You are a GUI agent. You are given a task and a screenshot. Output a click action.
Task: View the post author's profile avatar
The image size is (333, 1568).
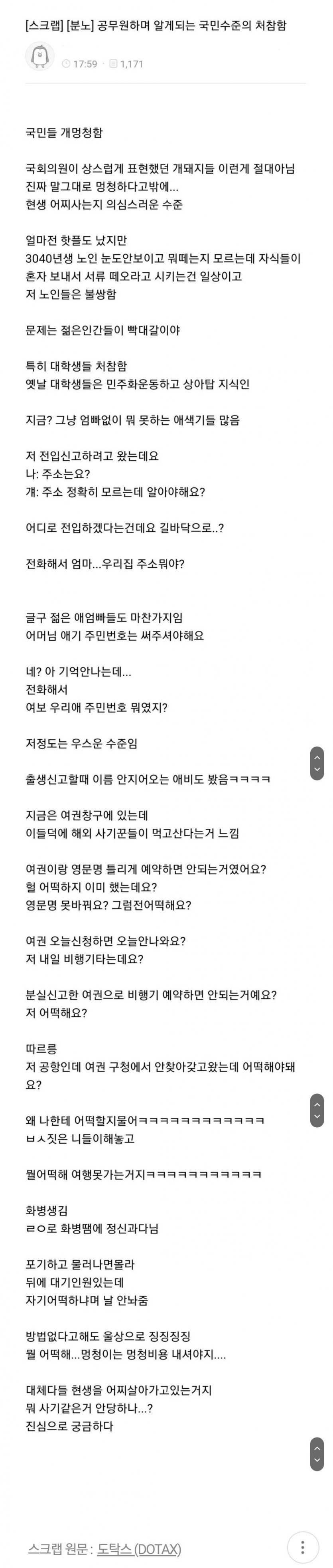coord(40,57)
